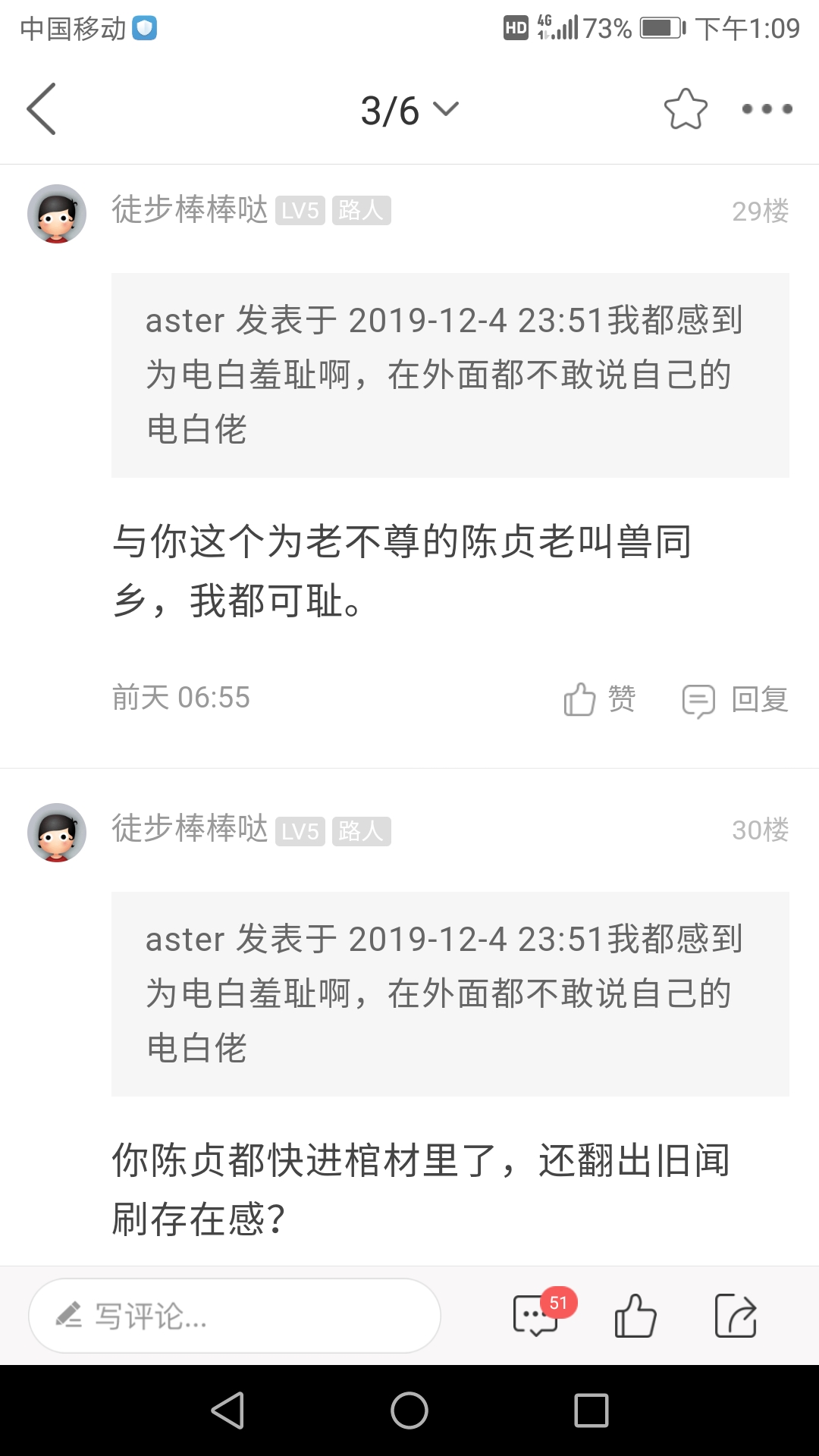
Task: Open the three-dot overflow menu
Action: tap(767, 109)
